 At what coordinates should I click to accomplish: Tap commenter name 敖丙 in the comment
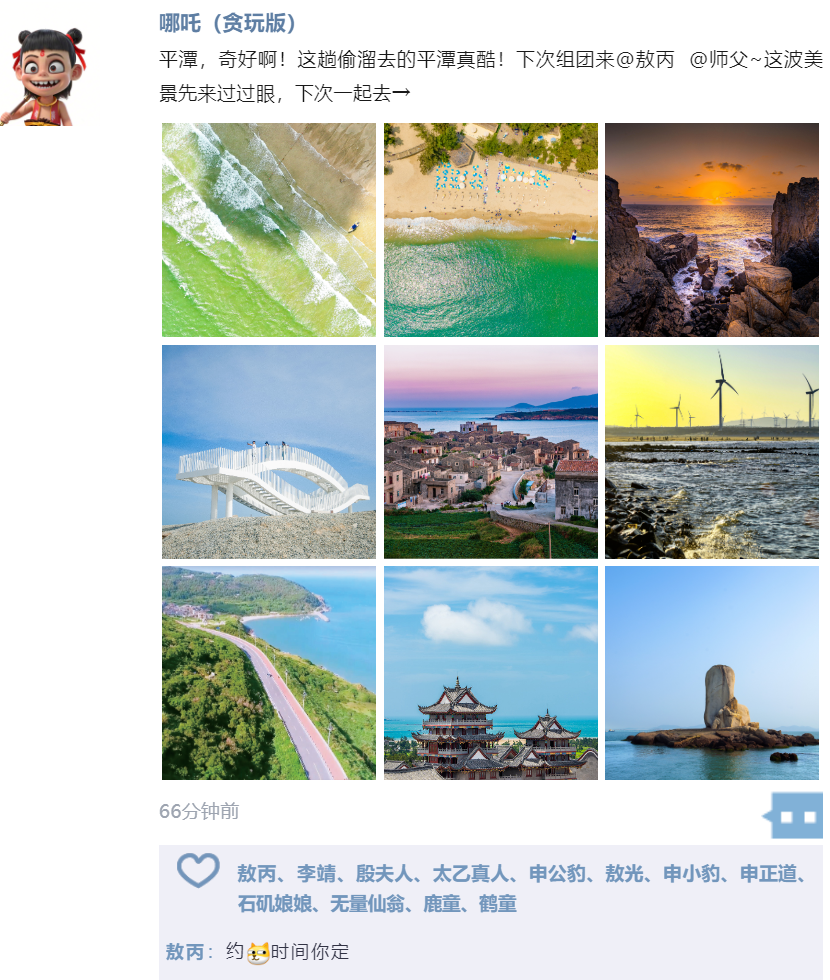click(x=184, y=952)
